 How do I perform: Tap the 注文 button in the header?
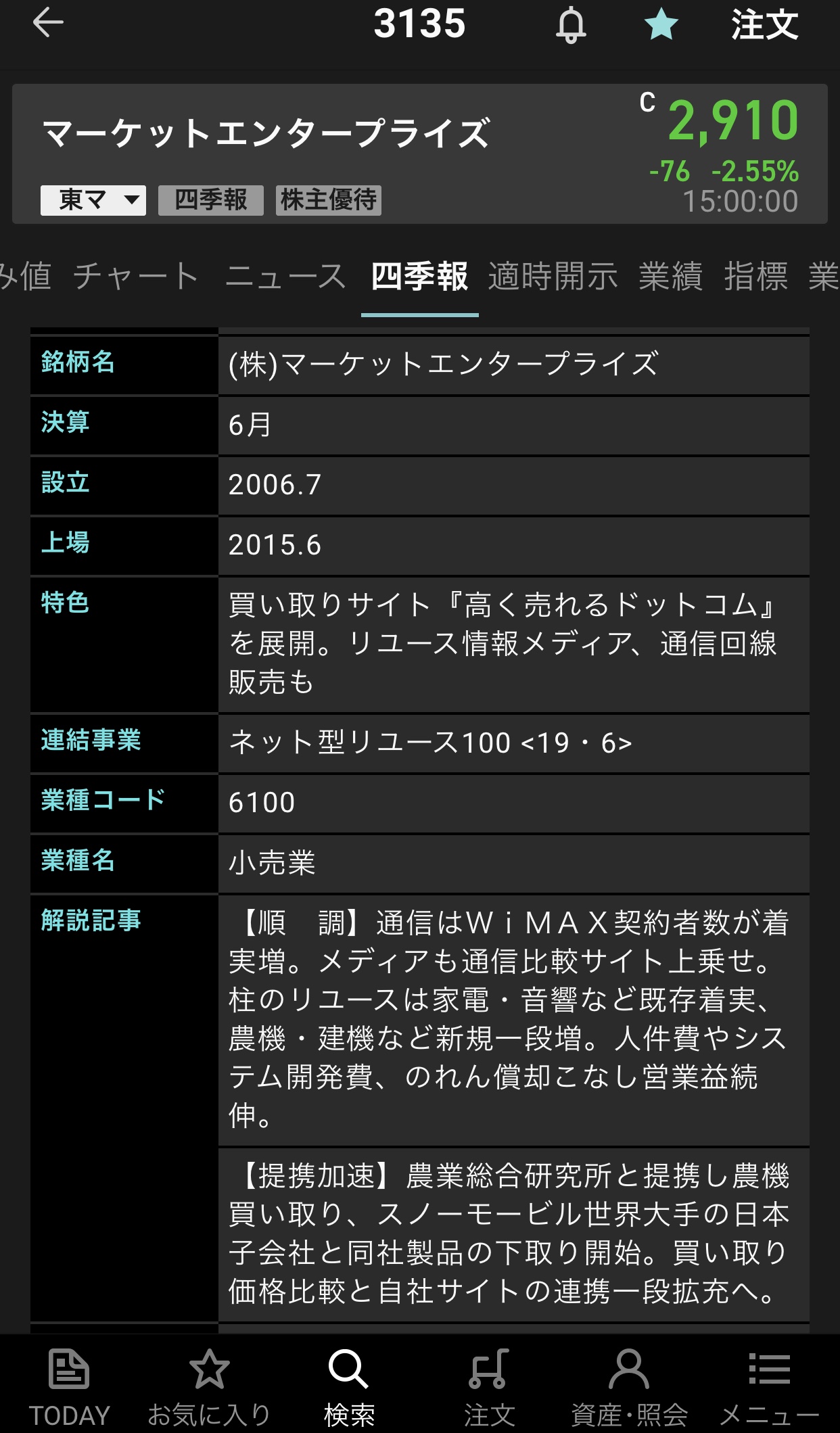[x=764, y=26]
